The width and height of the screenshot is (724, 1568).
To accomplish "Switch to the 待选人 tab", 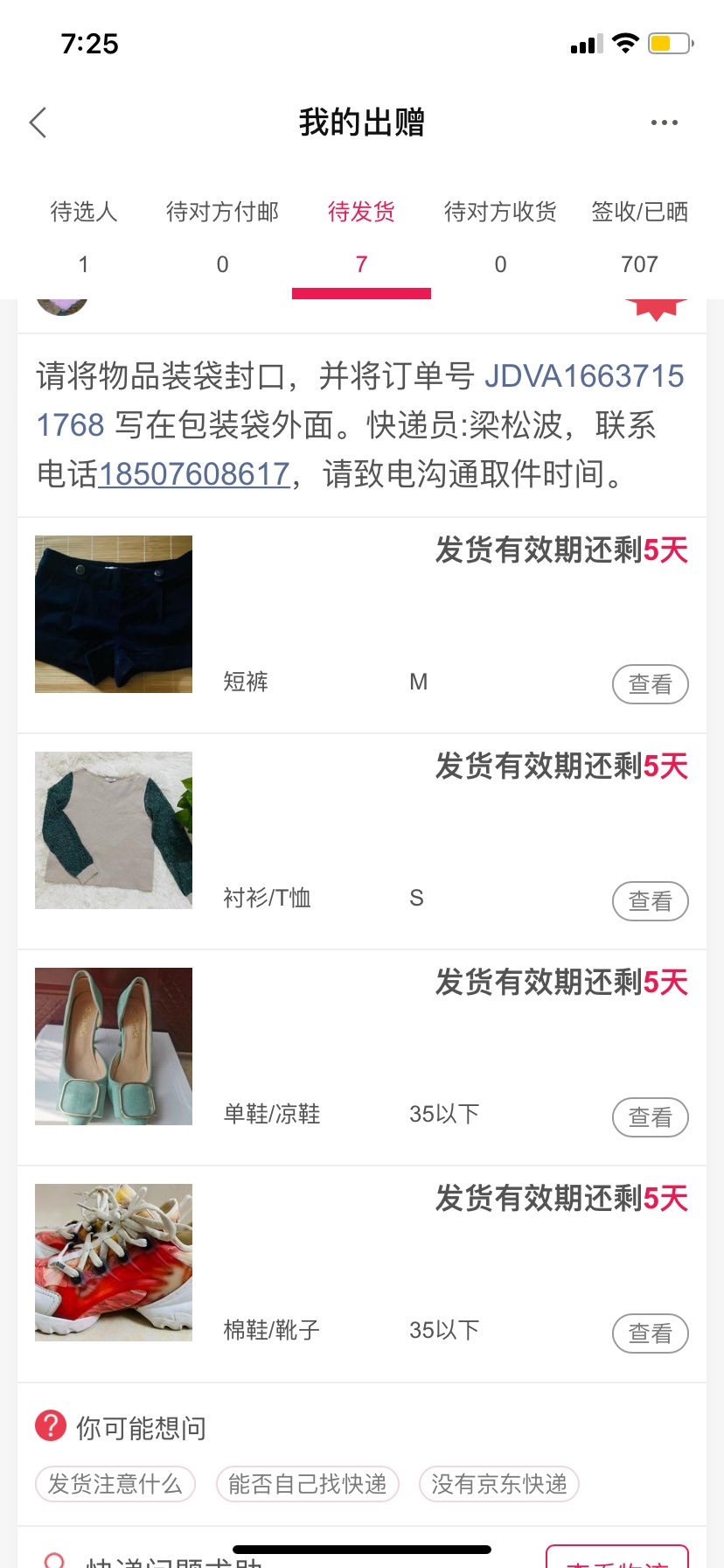I will coord(84,236).
